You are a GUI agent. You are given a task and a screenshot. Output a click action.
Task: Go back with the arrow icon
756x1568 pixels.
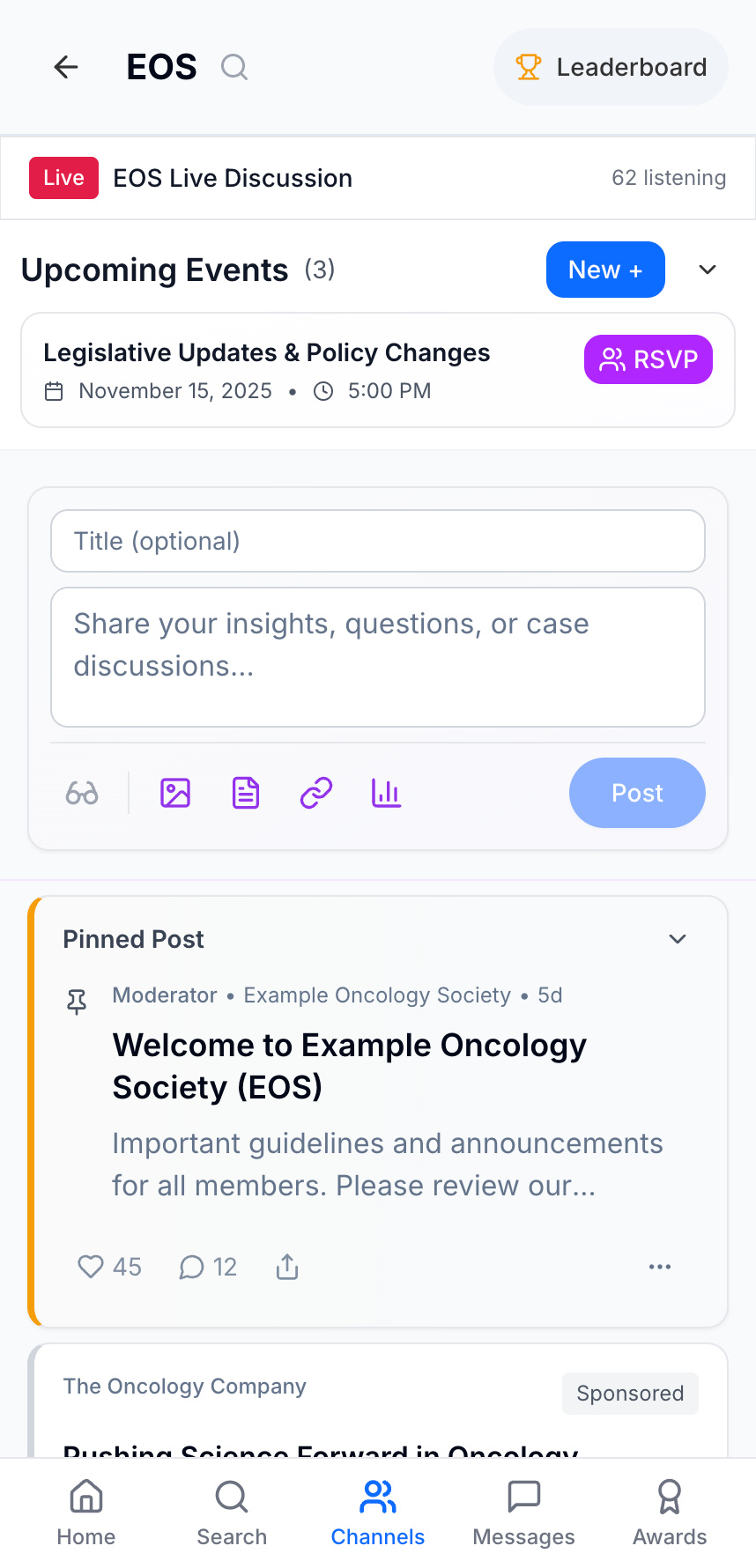coord(66,66)
